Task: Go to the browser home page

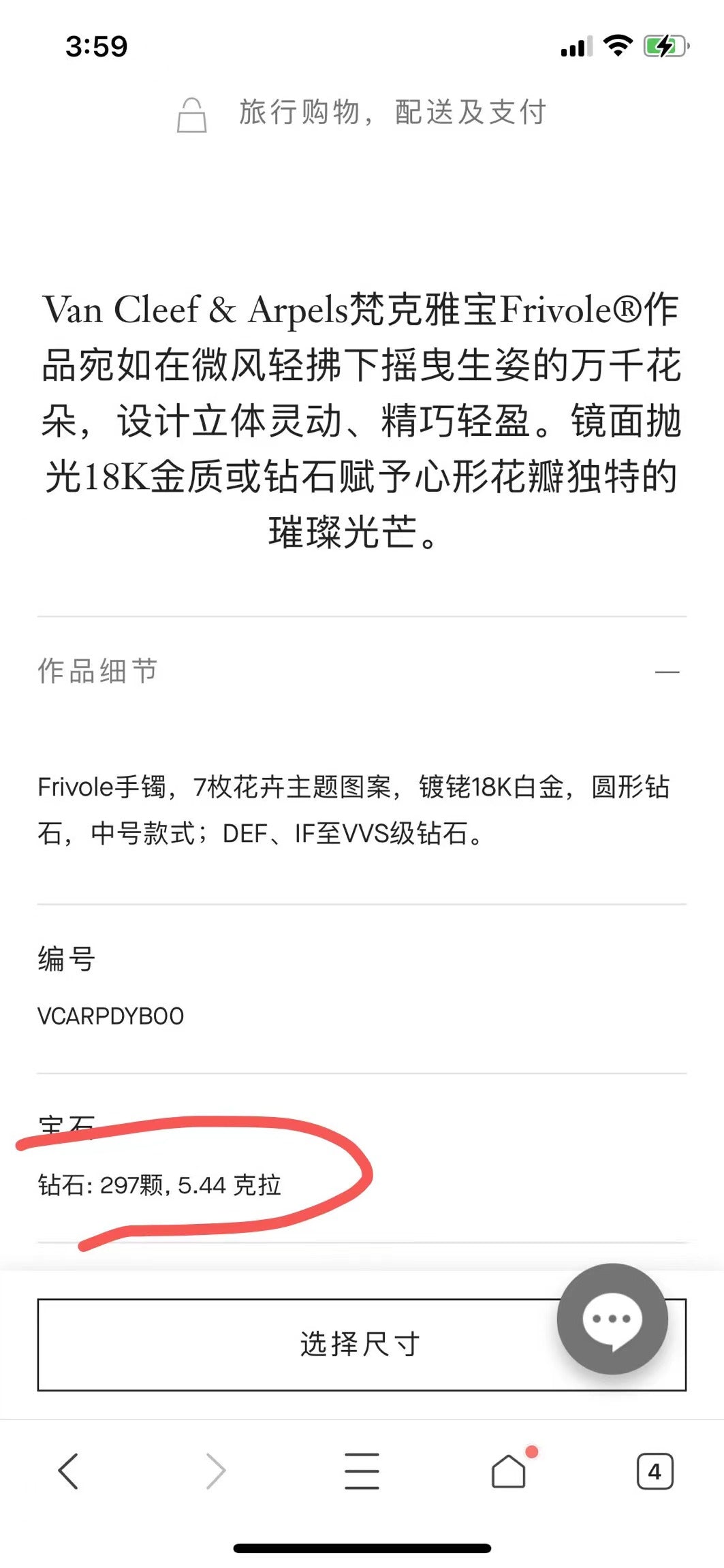Action: [509, 1471]
